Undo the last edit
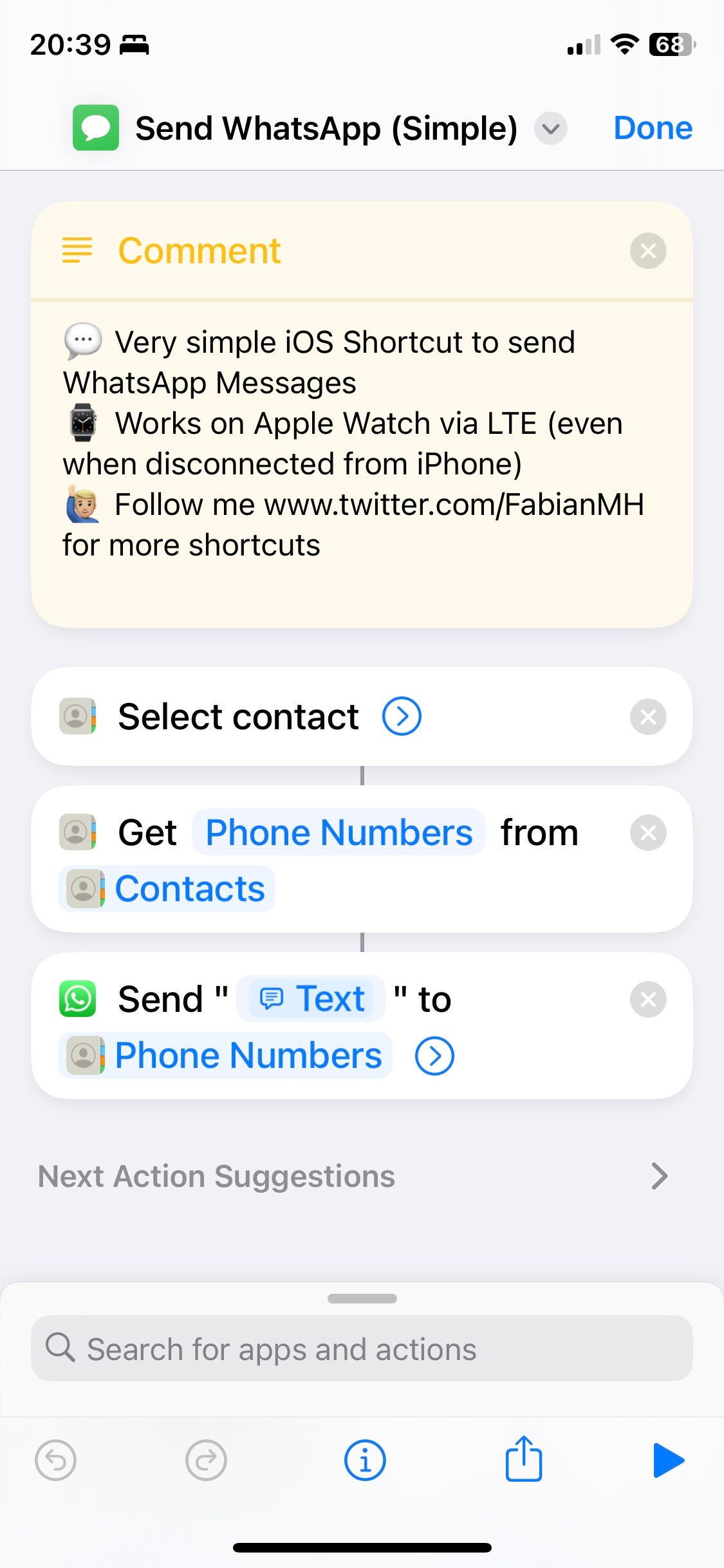This screenshot has height=1568, width=724. pos(55,1461)
